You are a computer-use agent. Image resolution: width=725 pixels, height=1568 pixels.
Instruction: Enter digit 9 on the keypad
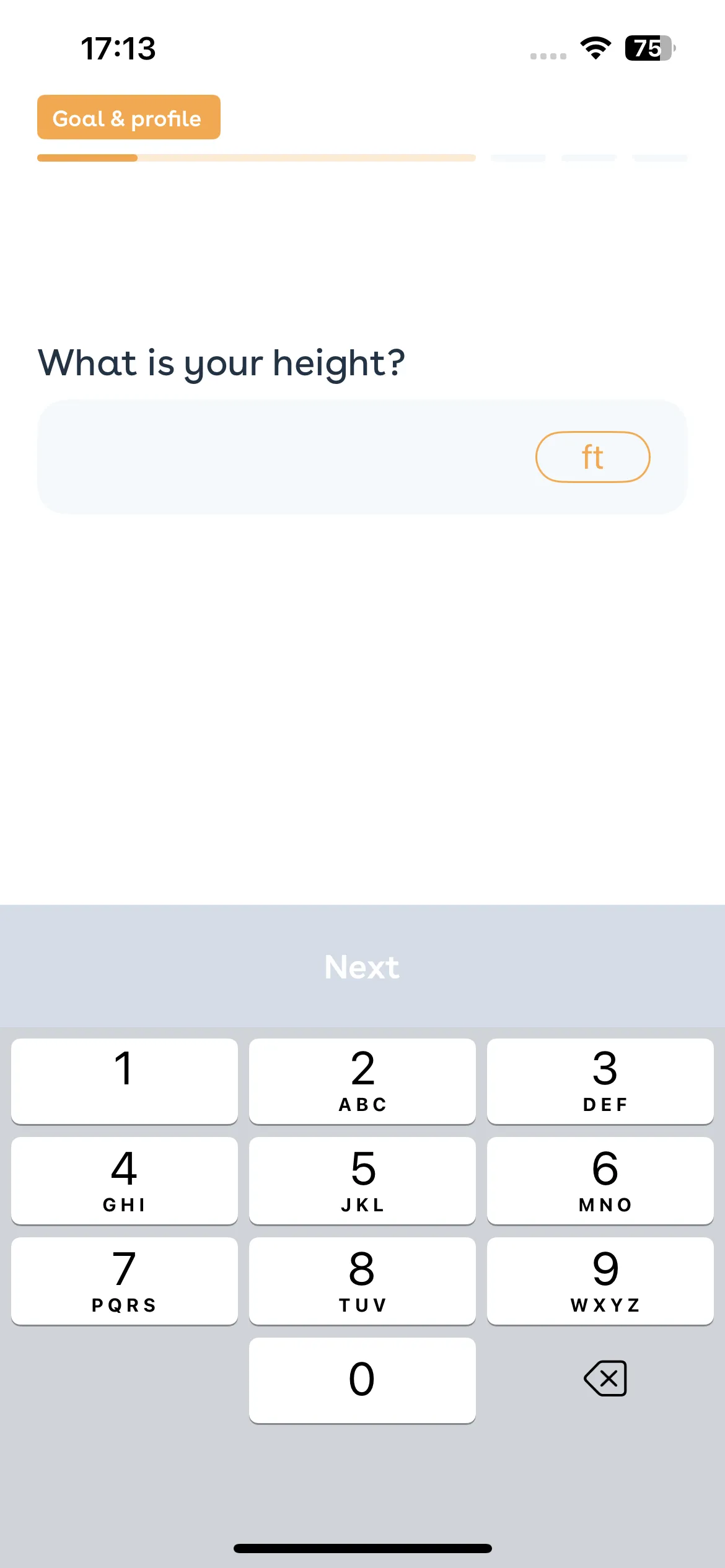[600, 1281]
